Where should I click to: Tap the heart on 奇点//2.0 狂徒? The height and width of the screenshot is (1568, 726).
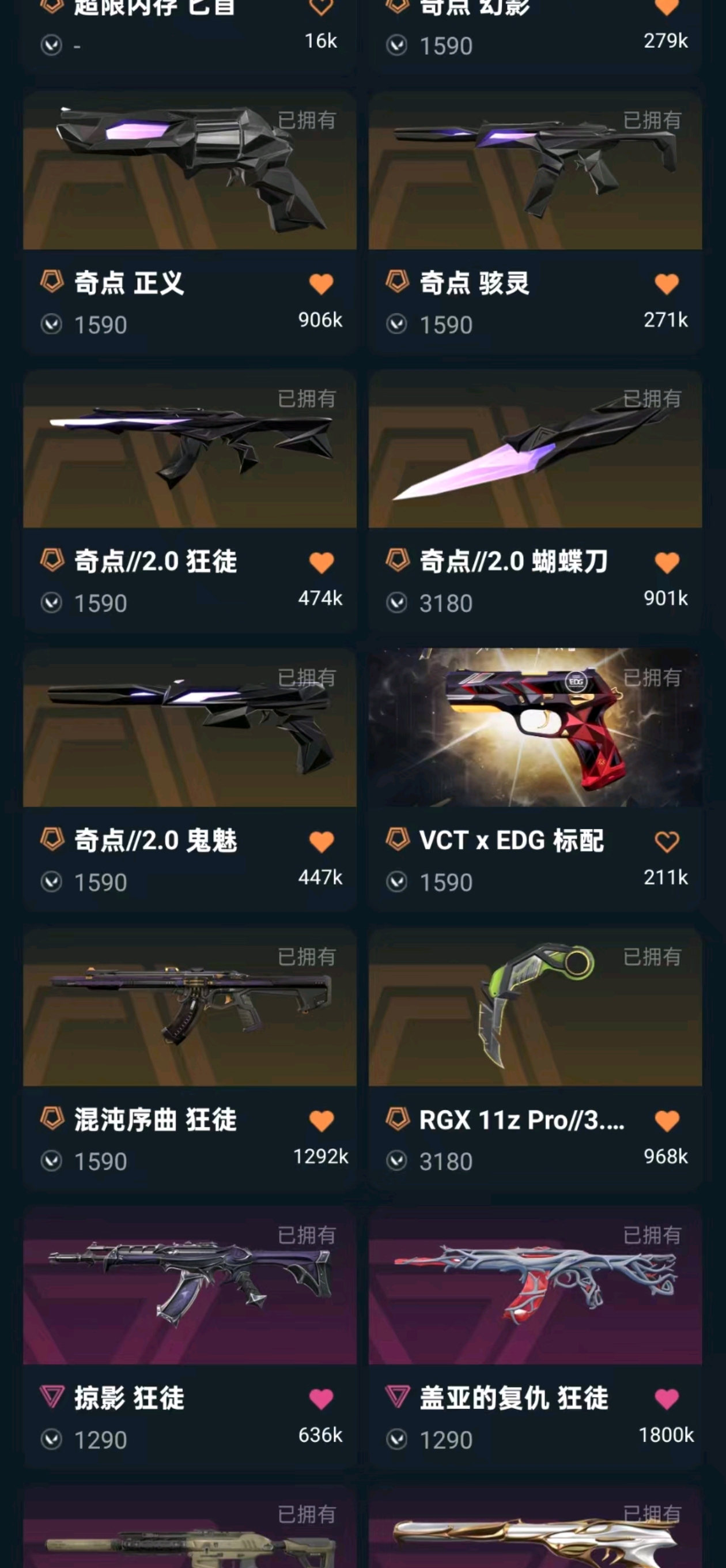click(x=321, y=563)
